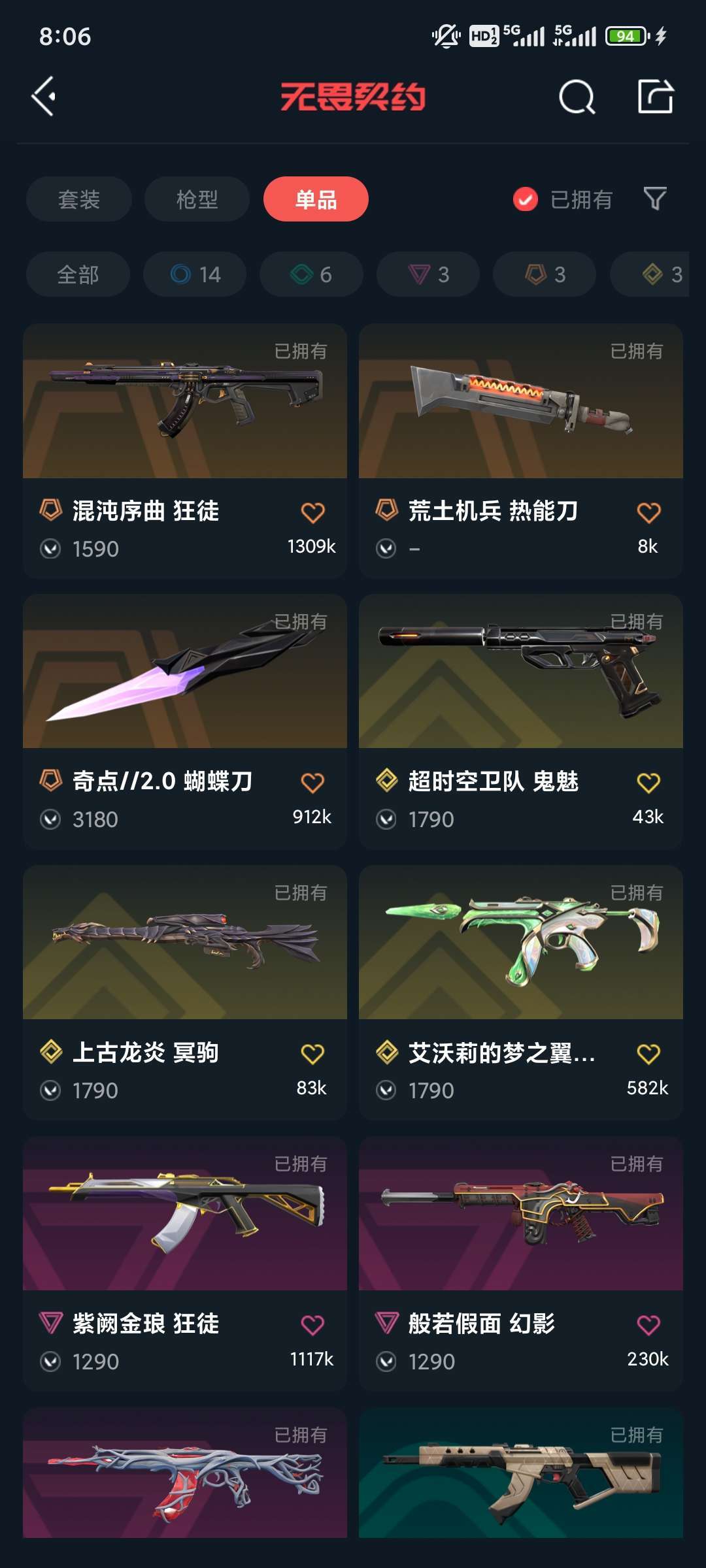
Task: Like the 紫阙金琅 狂徒 skin
Action: click(x=312, y=1325)
